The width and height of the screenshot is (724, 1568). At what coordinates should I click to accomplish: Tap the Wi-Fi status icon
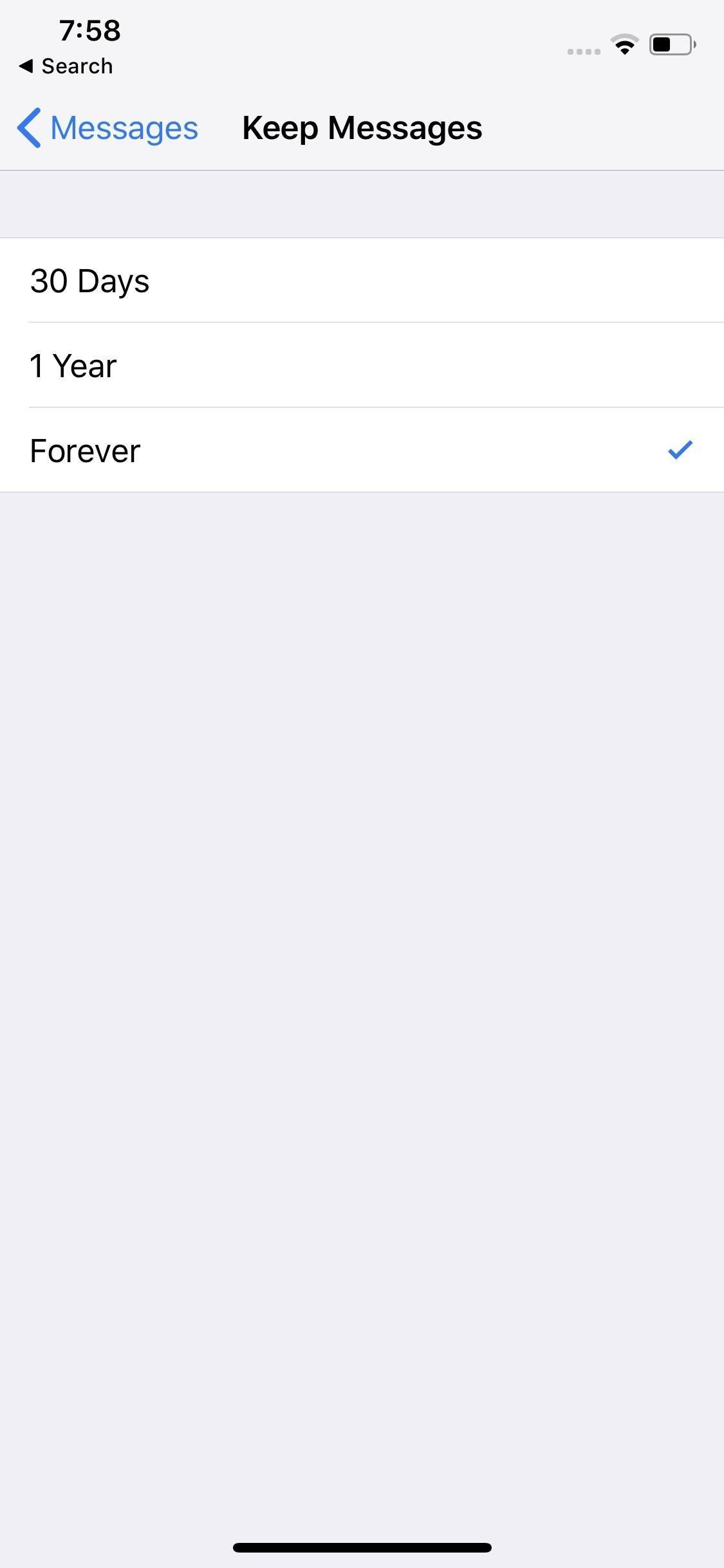click(623, 44)
